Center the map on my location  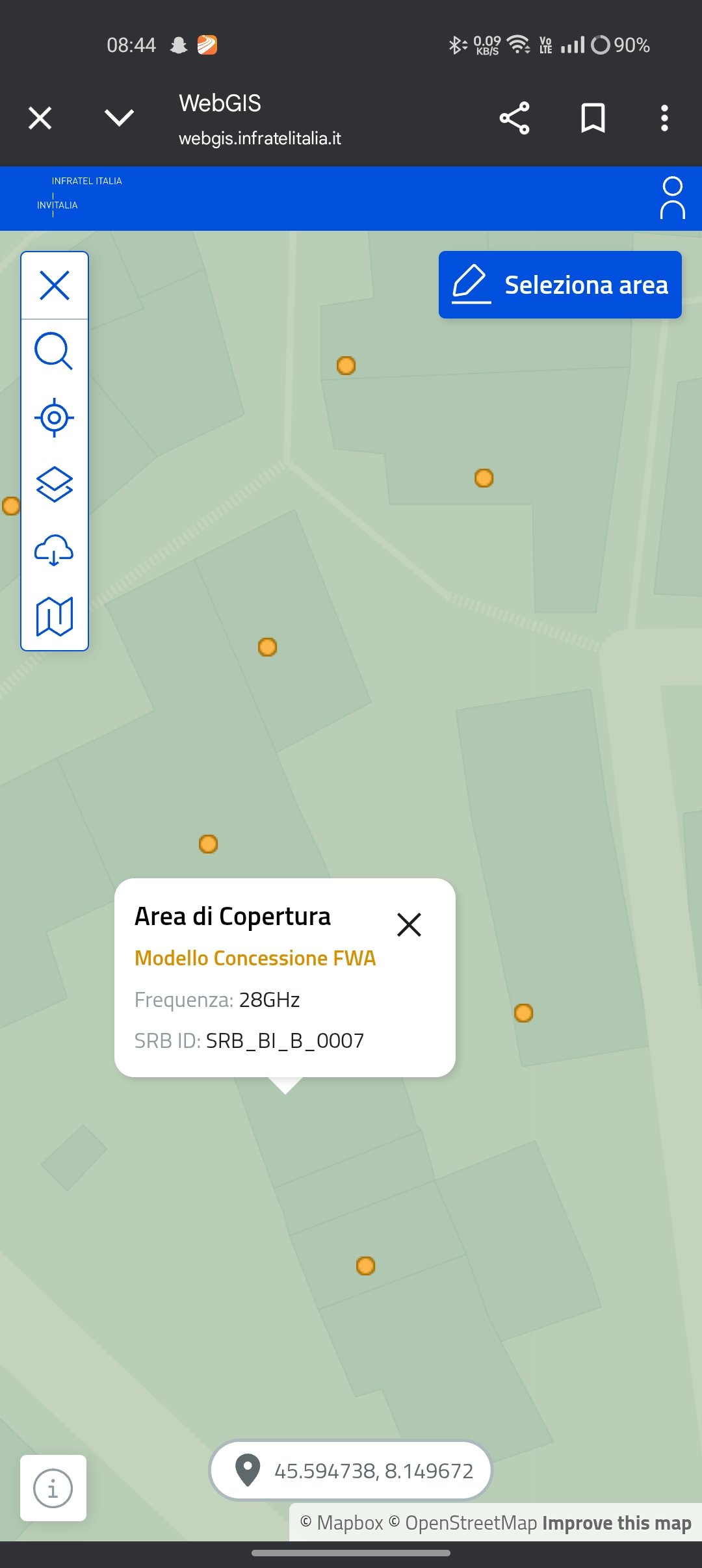(x=54, y=418)
